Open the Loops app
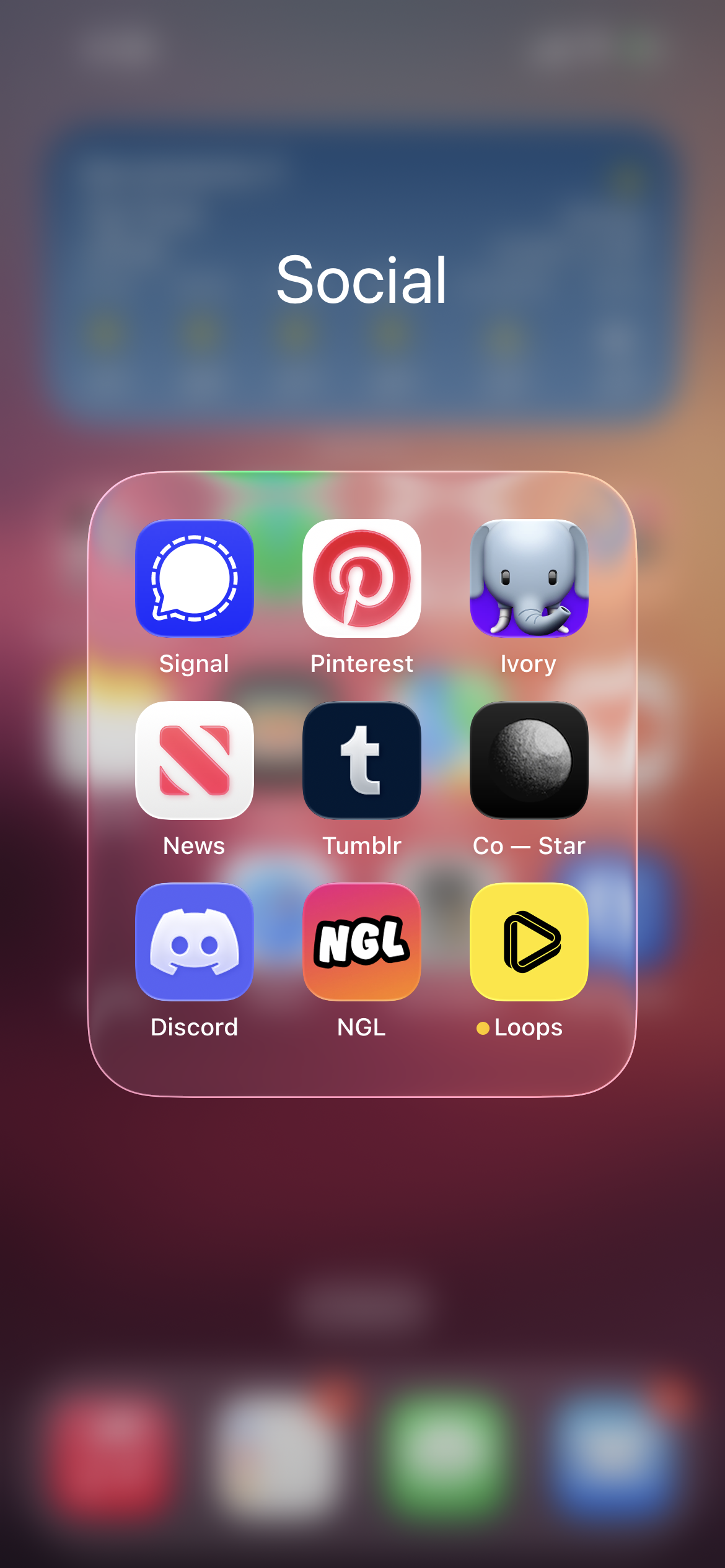Screen dimensions: 725x1568 click(529, 941)
